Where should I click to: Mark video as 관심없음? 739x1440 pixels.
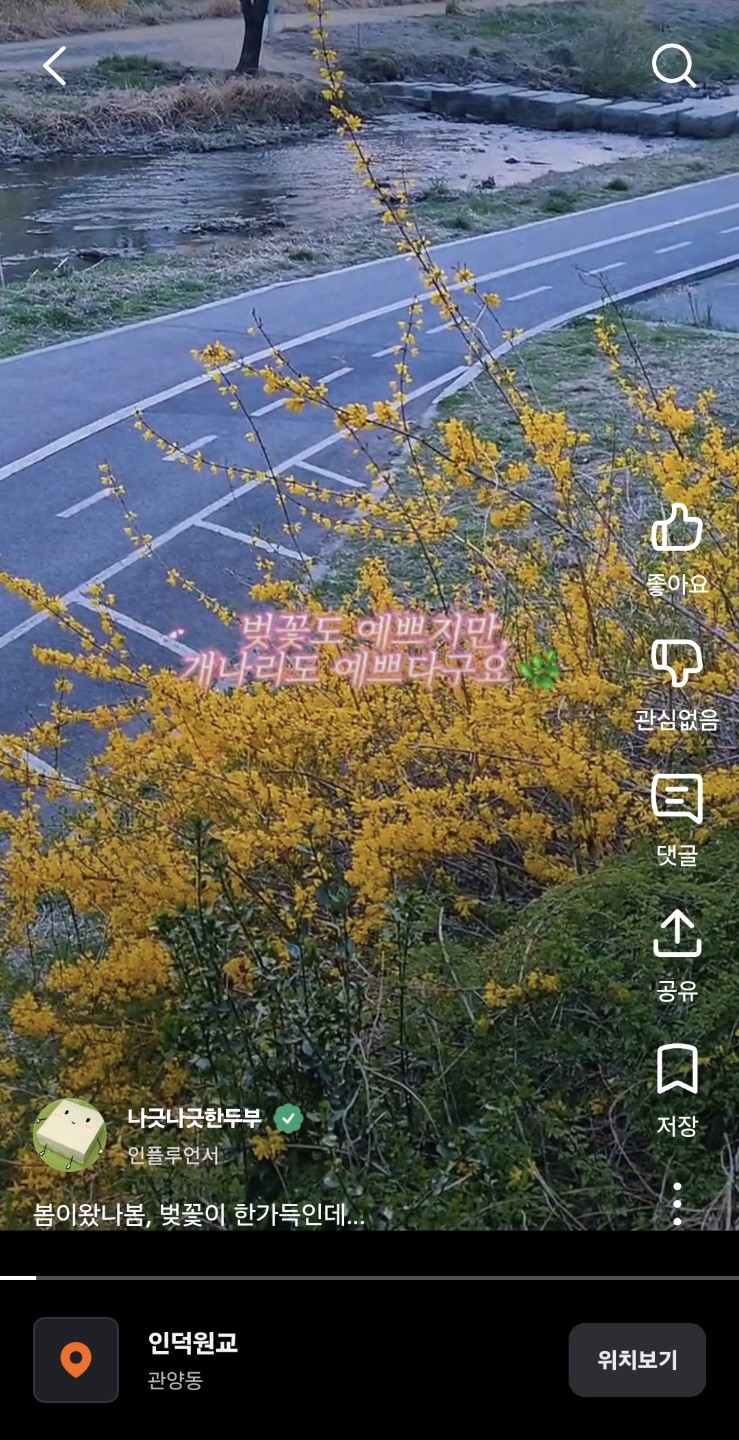coord(677,664)
